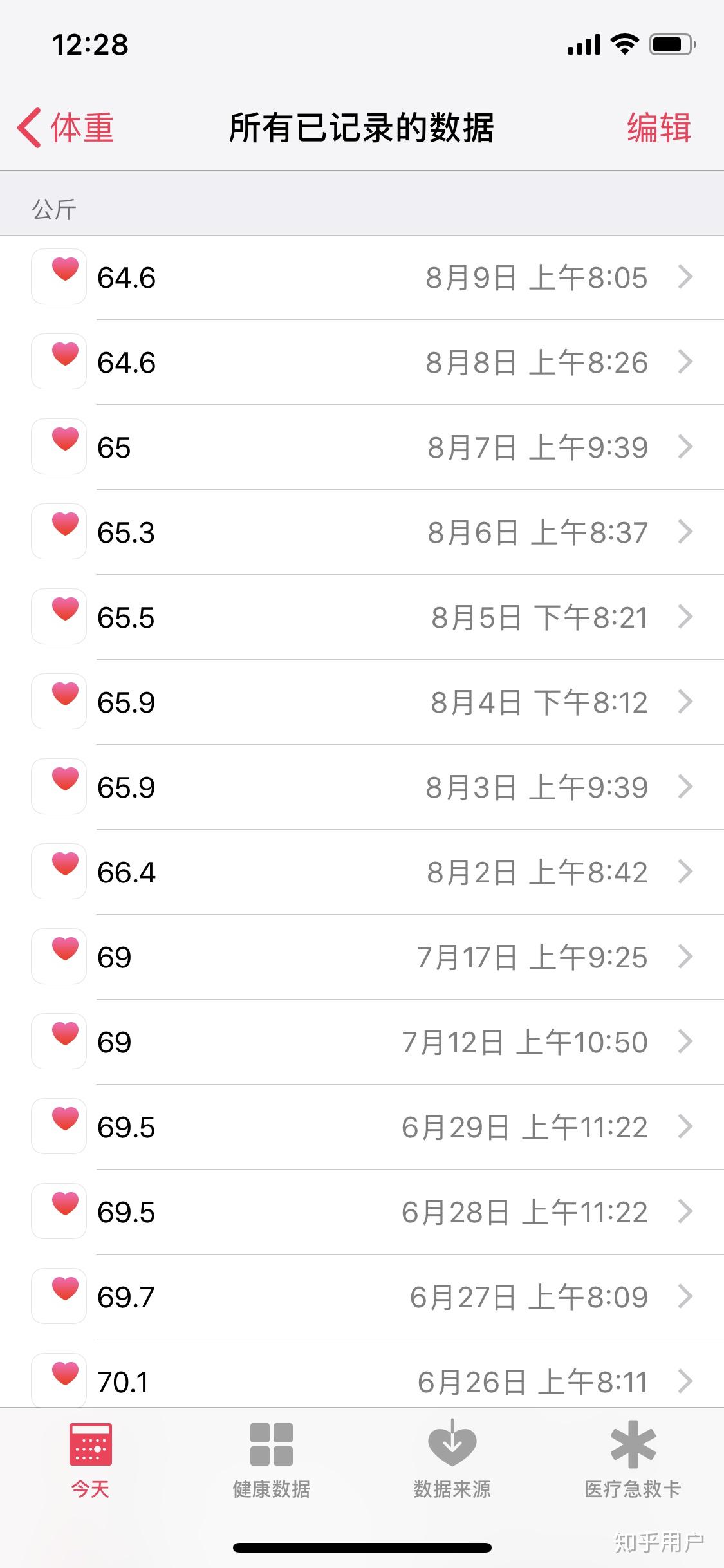The width and height of the screenshot is (724, 1568).
Task: Open the 7月17日 上午9:25 weight record
Action: tap(386, 957)
